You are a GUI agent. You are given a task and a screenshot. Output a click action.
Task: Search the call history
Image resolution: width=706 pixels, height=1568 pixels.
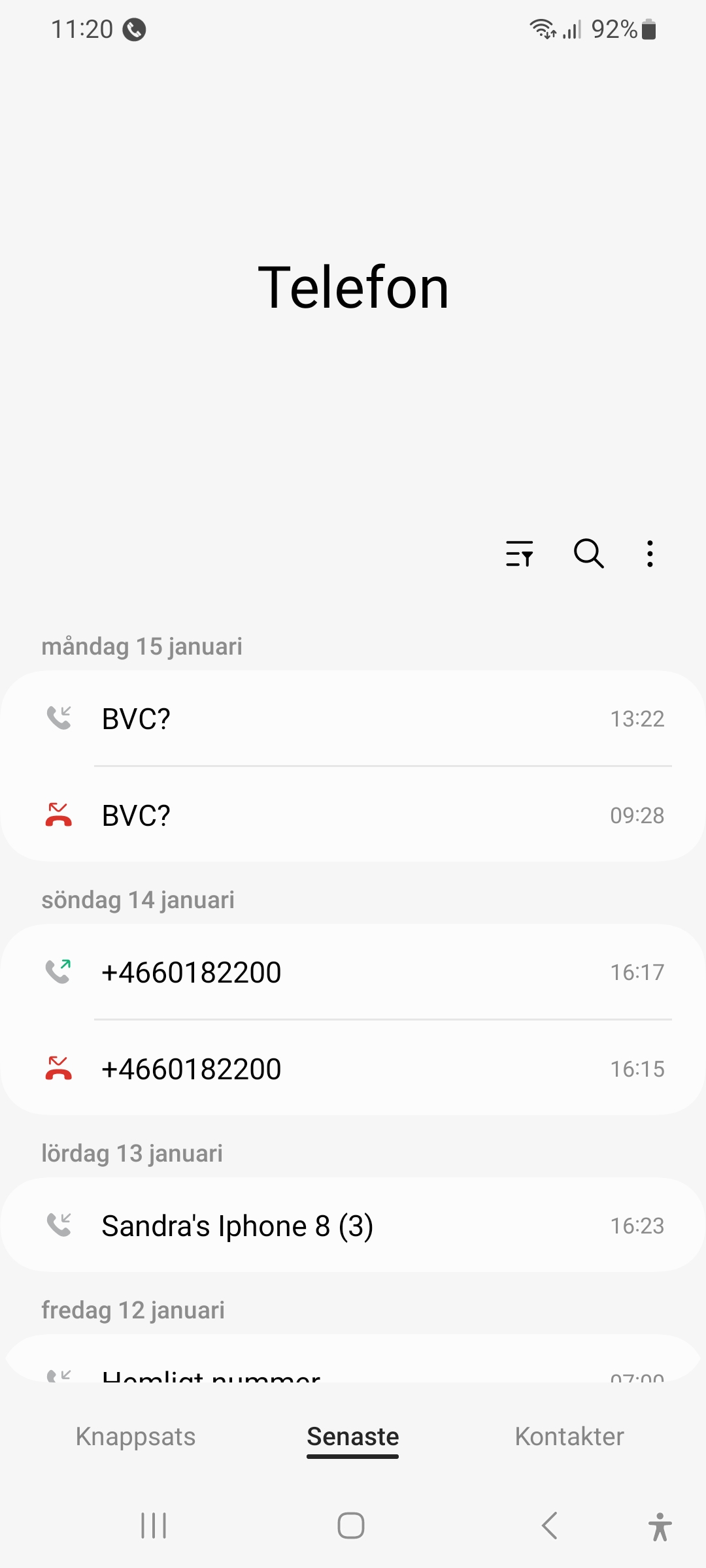click(x=588, y=553)
